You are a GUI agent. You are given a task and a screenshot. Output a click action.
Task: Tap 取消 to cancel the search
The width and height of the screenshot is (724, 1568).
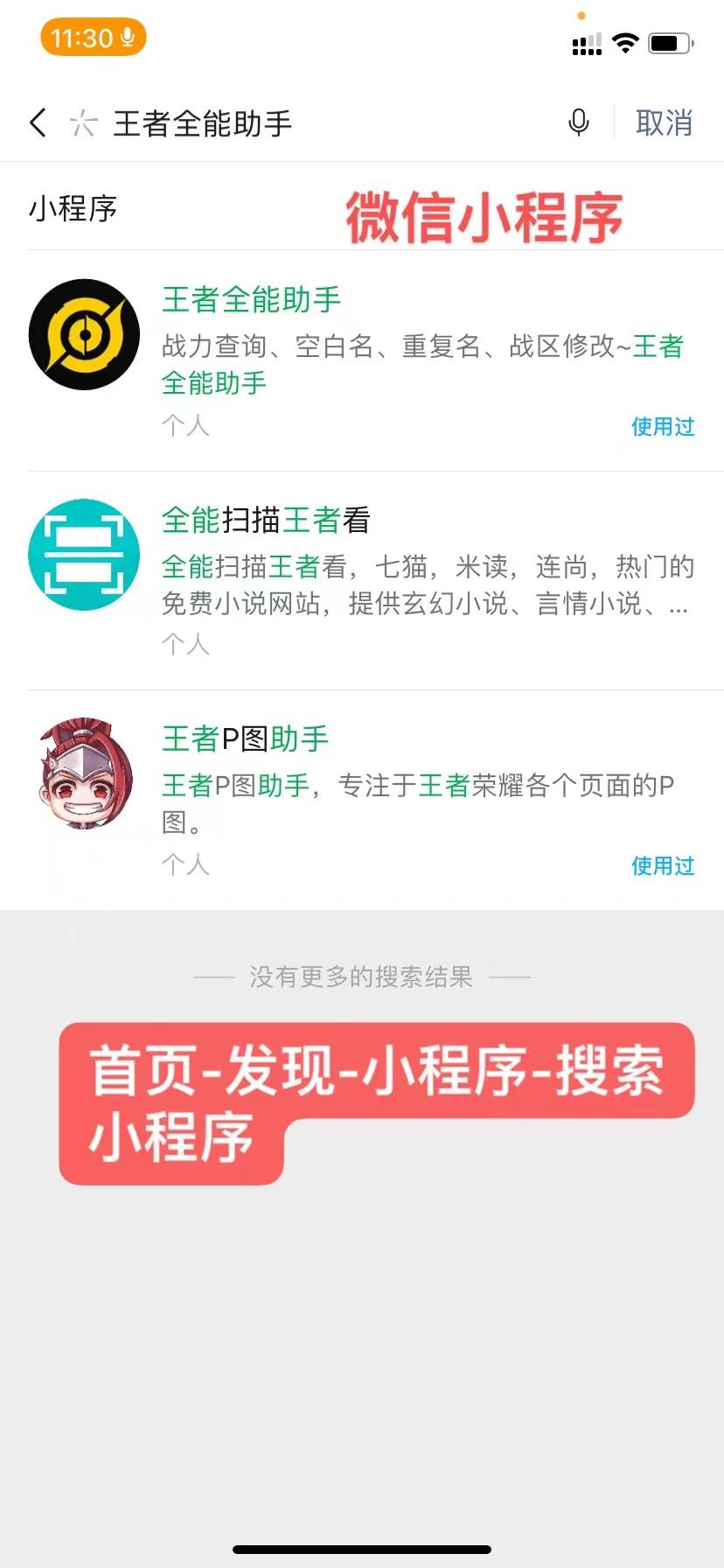[x=664, y=123]
